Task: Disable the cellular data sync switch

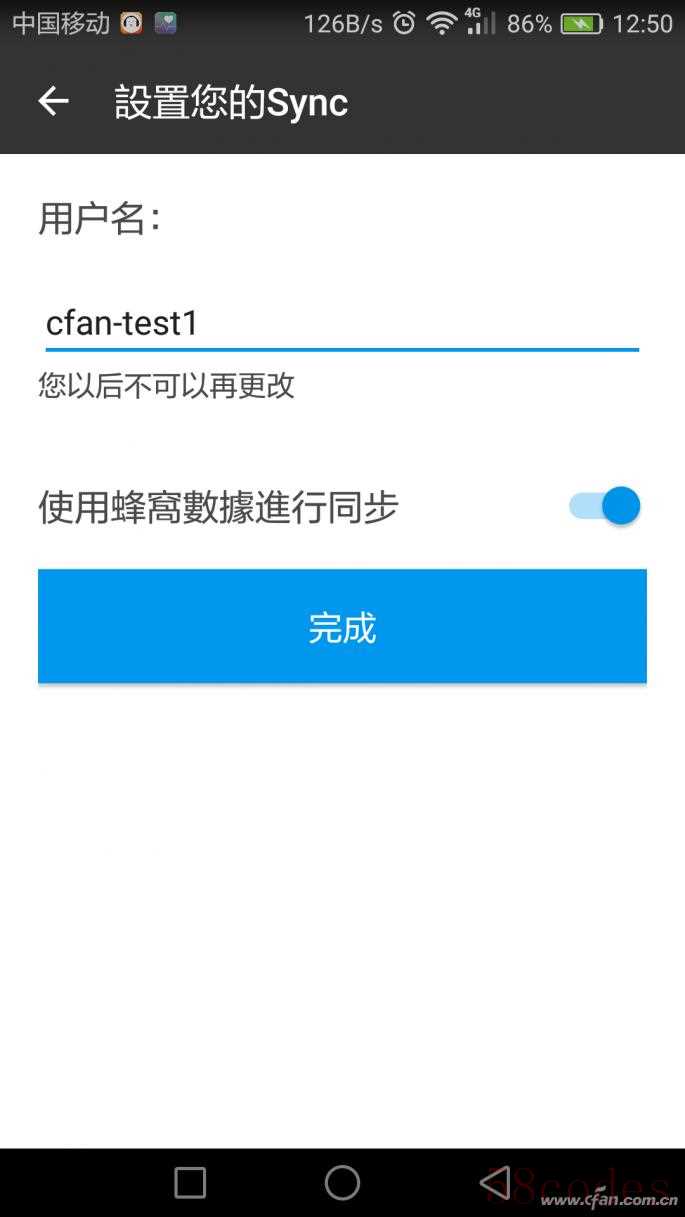Action: coord(606,507)
